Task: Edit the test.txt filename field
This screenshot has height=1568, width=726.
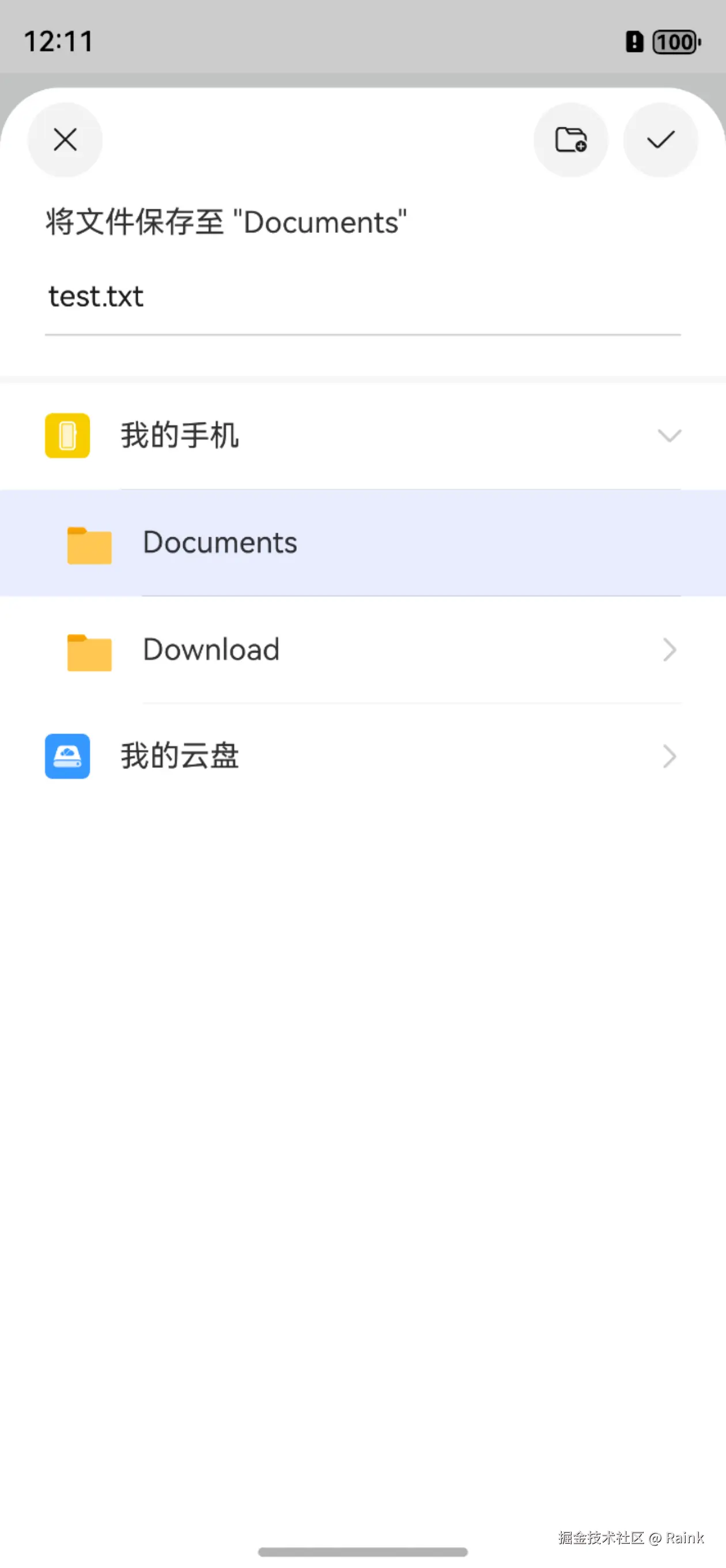Action: click(x=362, y=297)
